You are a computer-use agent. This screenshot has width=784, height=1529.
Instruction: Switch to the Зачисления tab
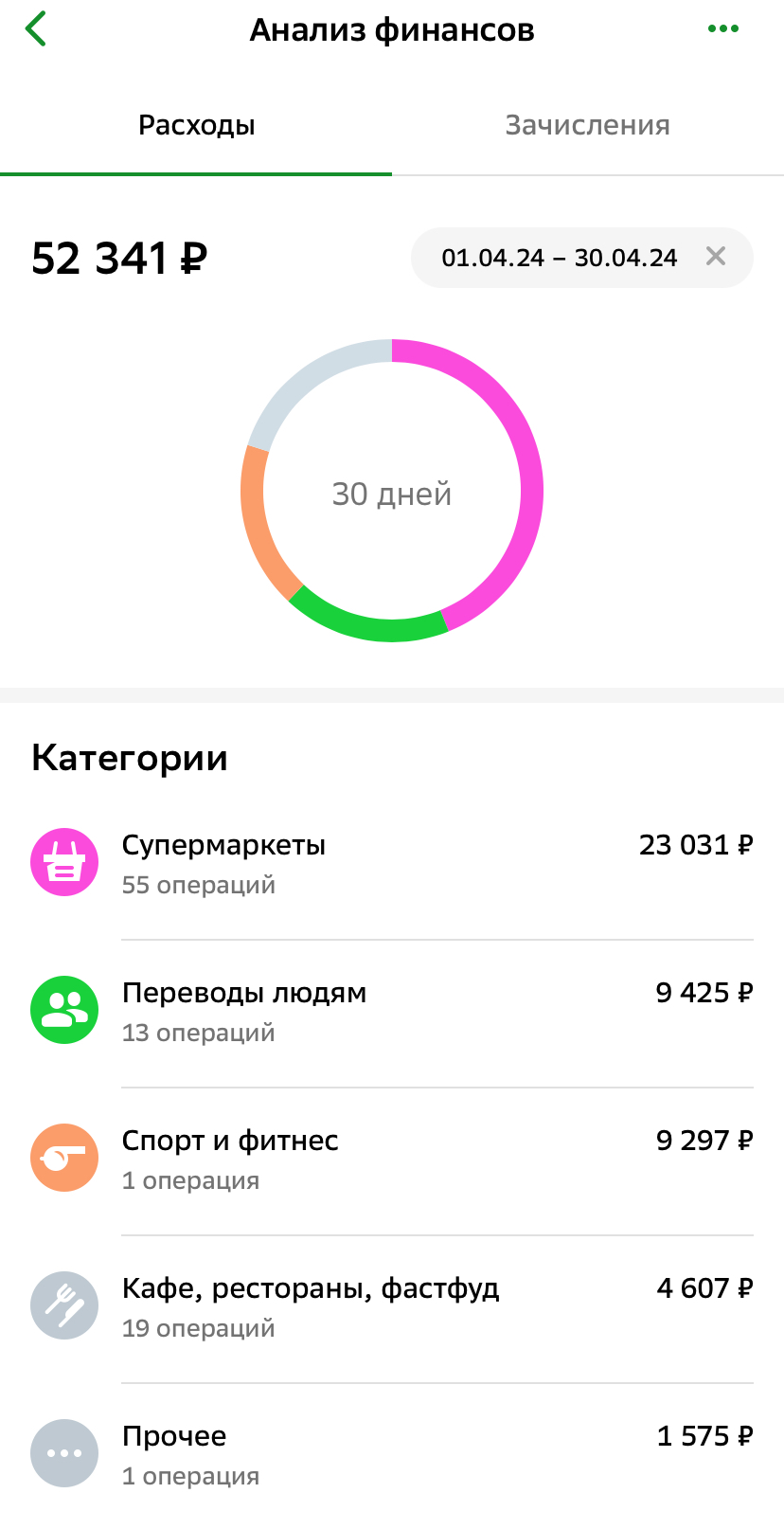coord(588,125)
